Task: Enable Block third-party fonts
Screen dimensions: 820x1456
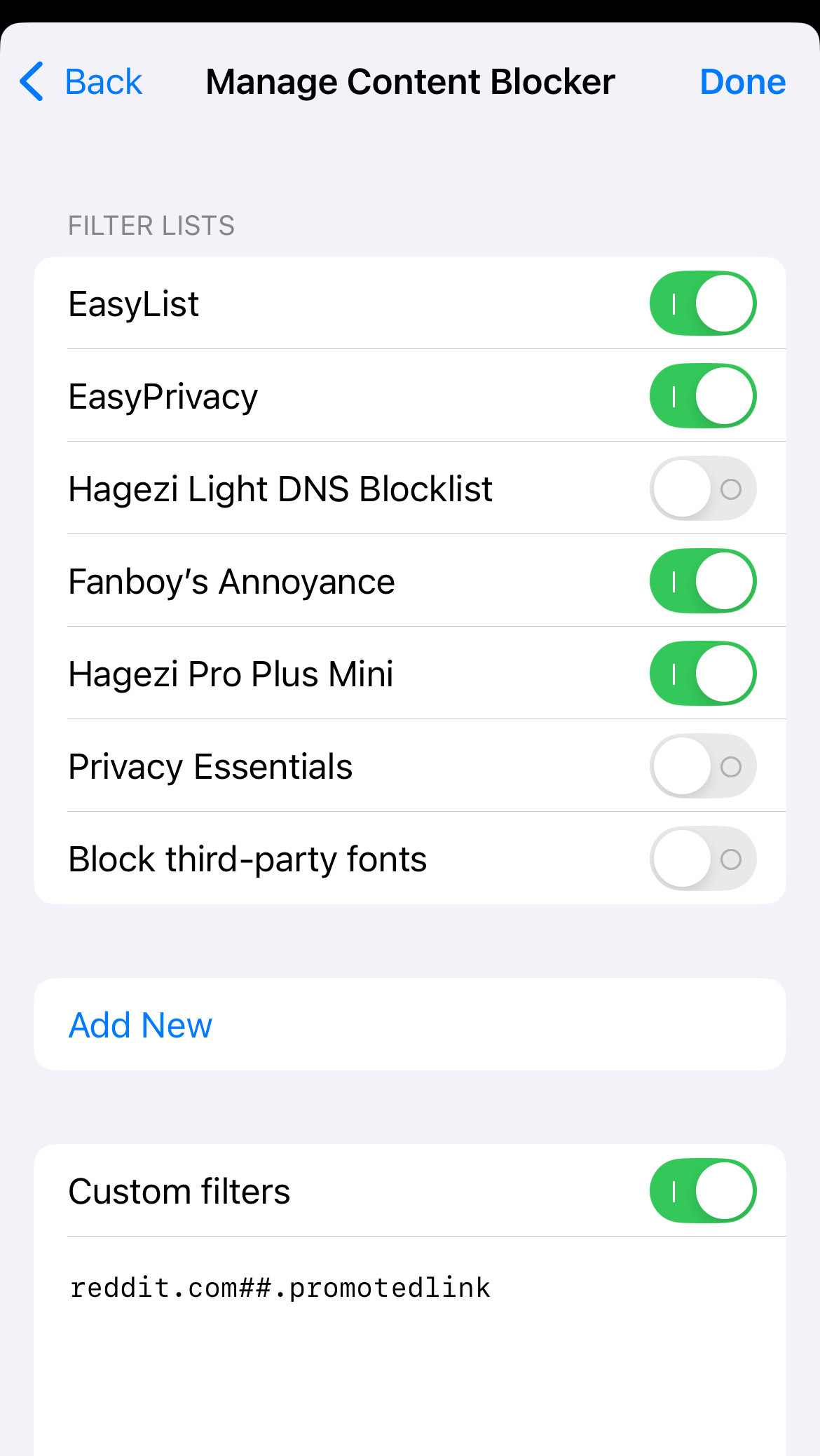Action: click(702, 859)
